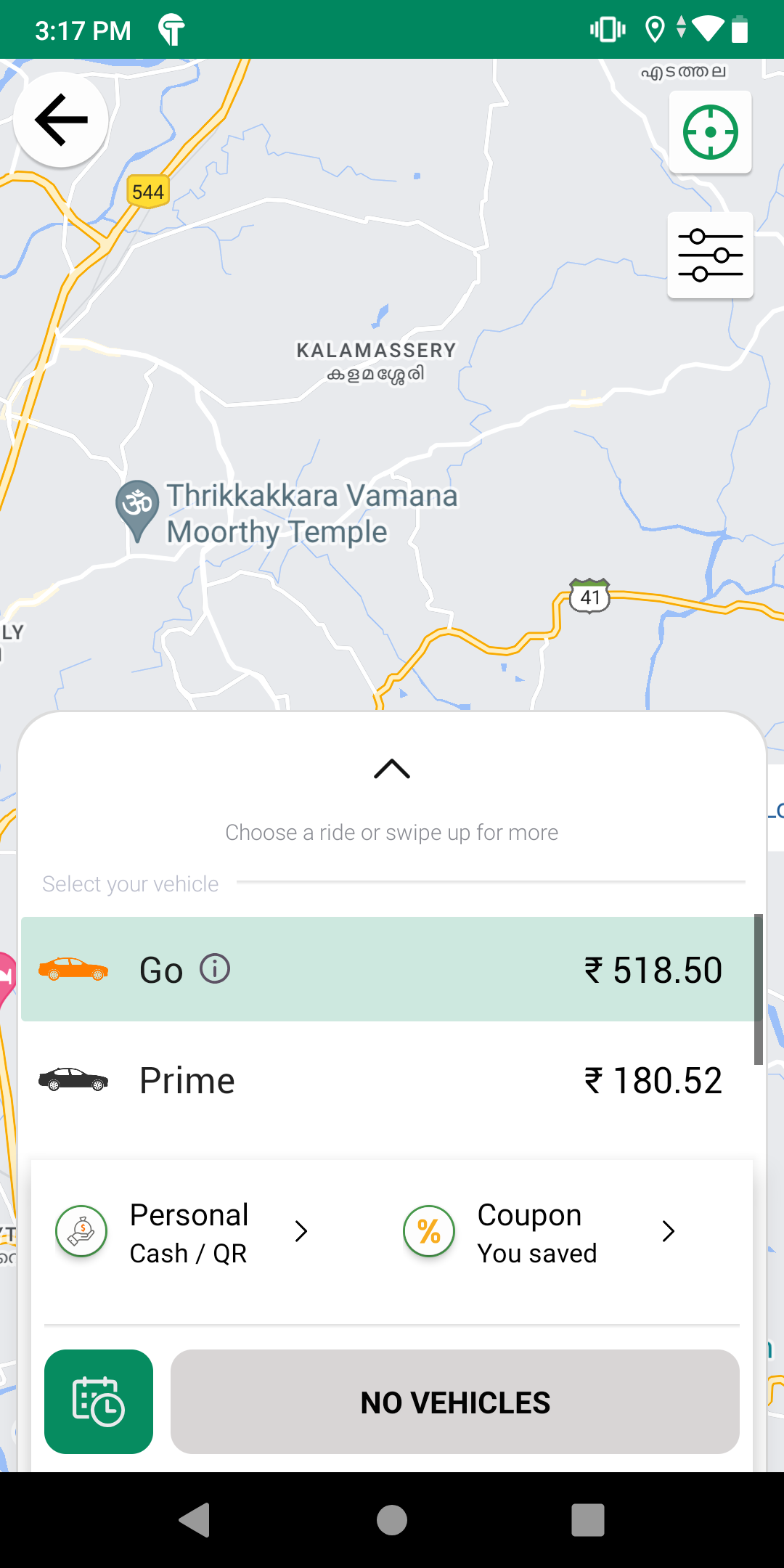Recenter map on current location
Screen dimensions: 784x1568
(x=710, y=132)
